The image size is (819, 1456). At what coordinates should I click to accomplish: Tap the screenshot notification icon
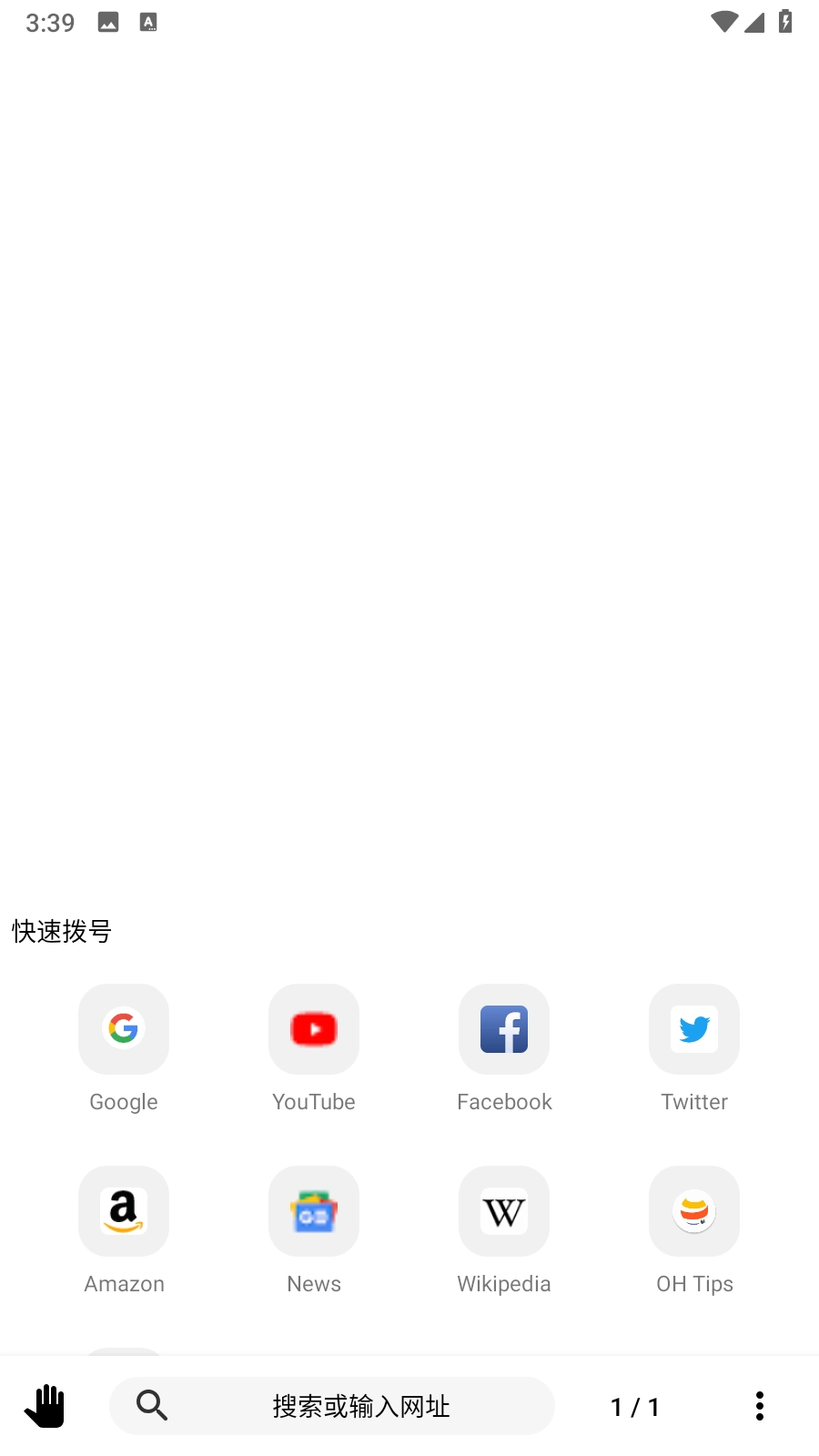tap(107, 22)
